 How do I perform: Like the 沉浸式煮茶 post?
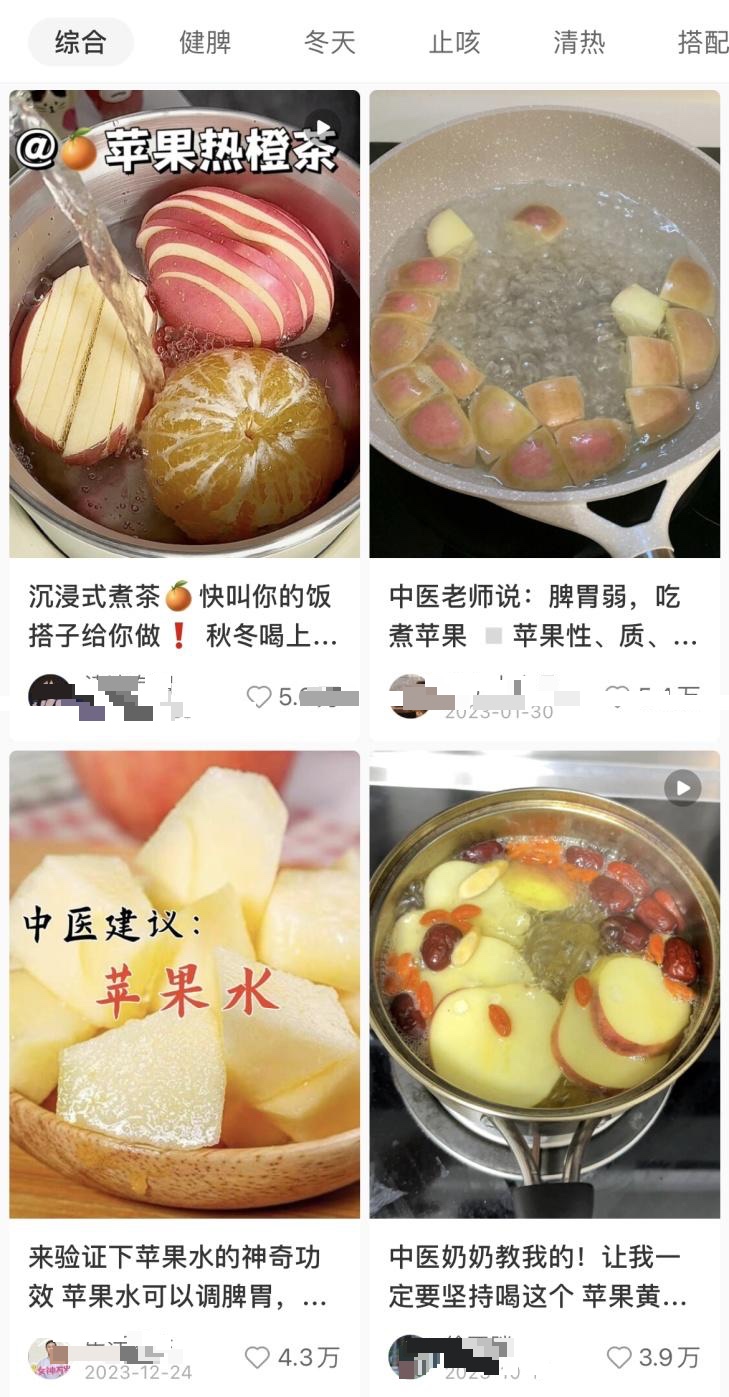(259, 697)
